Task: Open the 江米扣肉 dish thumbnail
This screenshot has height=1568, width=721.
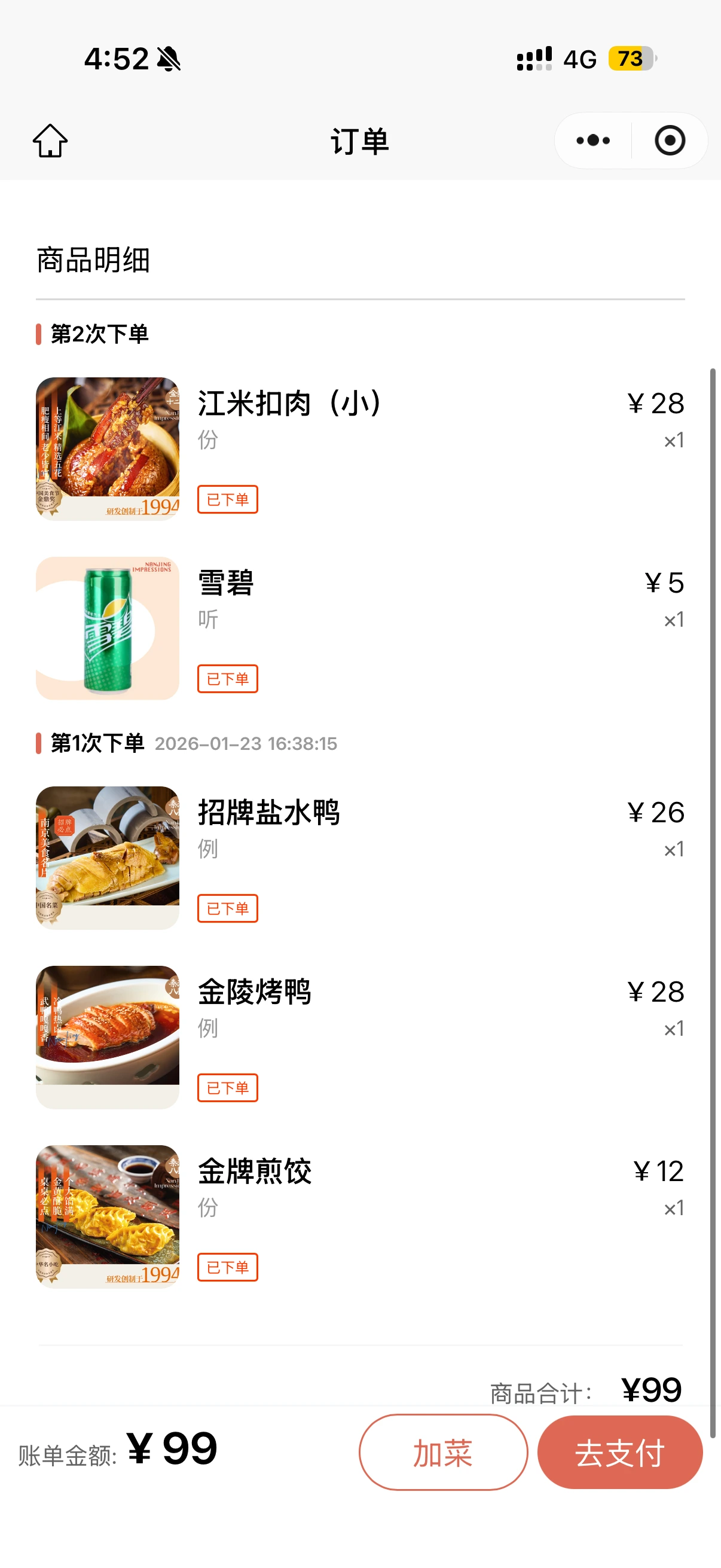Action: (108, 449)
